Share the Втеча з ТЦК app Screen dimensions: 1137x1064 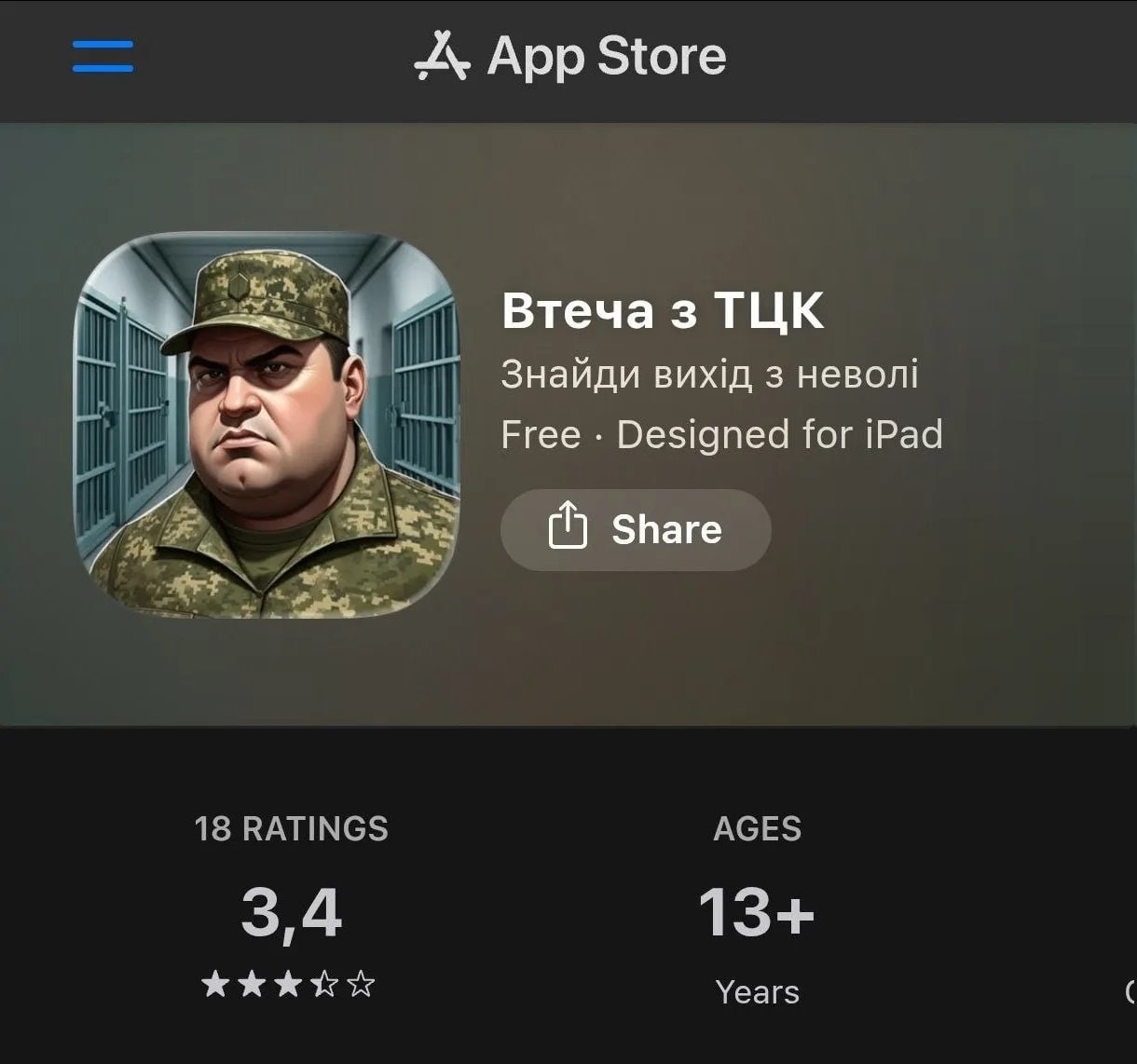click(636, 529)
